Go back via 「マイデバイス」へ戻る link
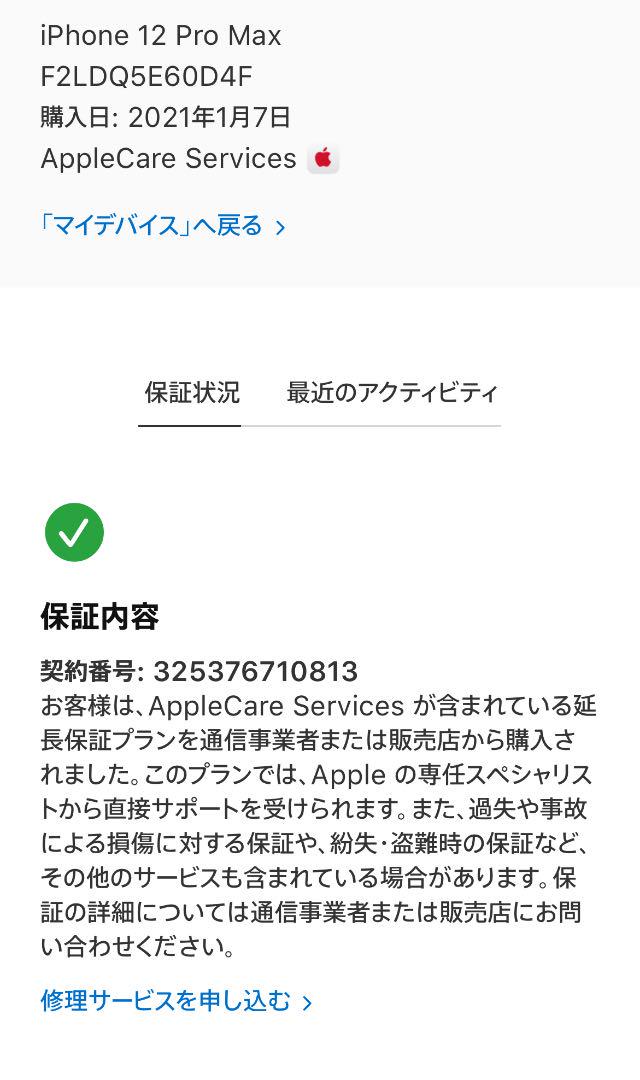 tap(163, 226)
